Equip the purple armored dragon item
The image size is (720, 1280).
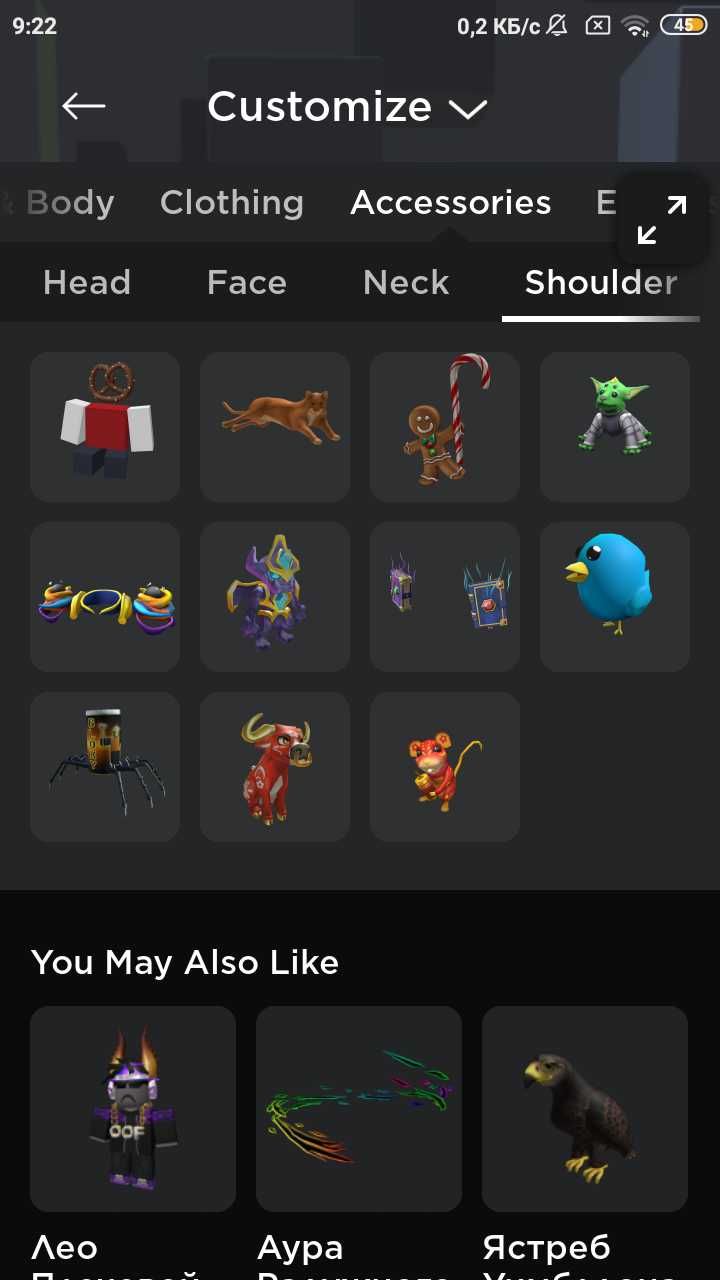click(x=275, y=597)
